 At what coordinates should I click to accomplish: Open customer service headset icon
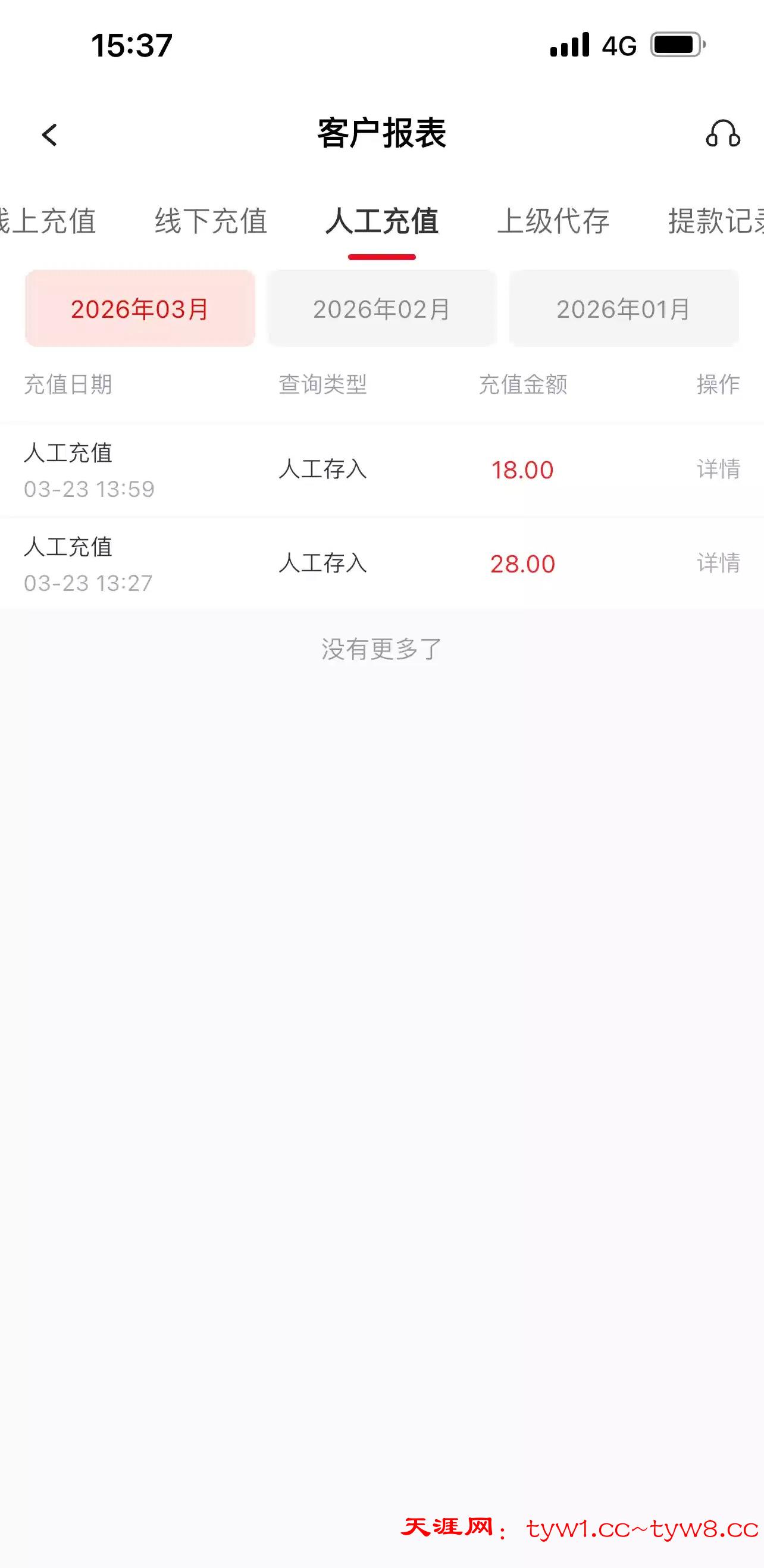point(722,134)
